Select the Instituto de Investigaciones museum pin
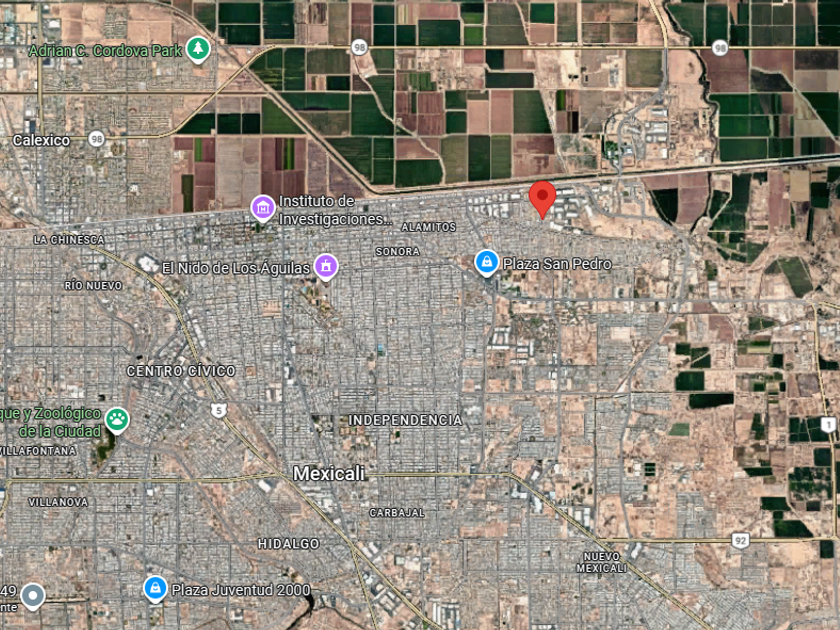840x630 pixels. (x=263, y=208)
